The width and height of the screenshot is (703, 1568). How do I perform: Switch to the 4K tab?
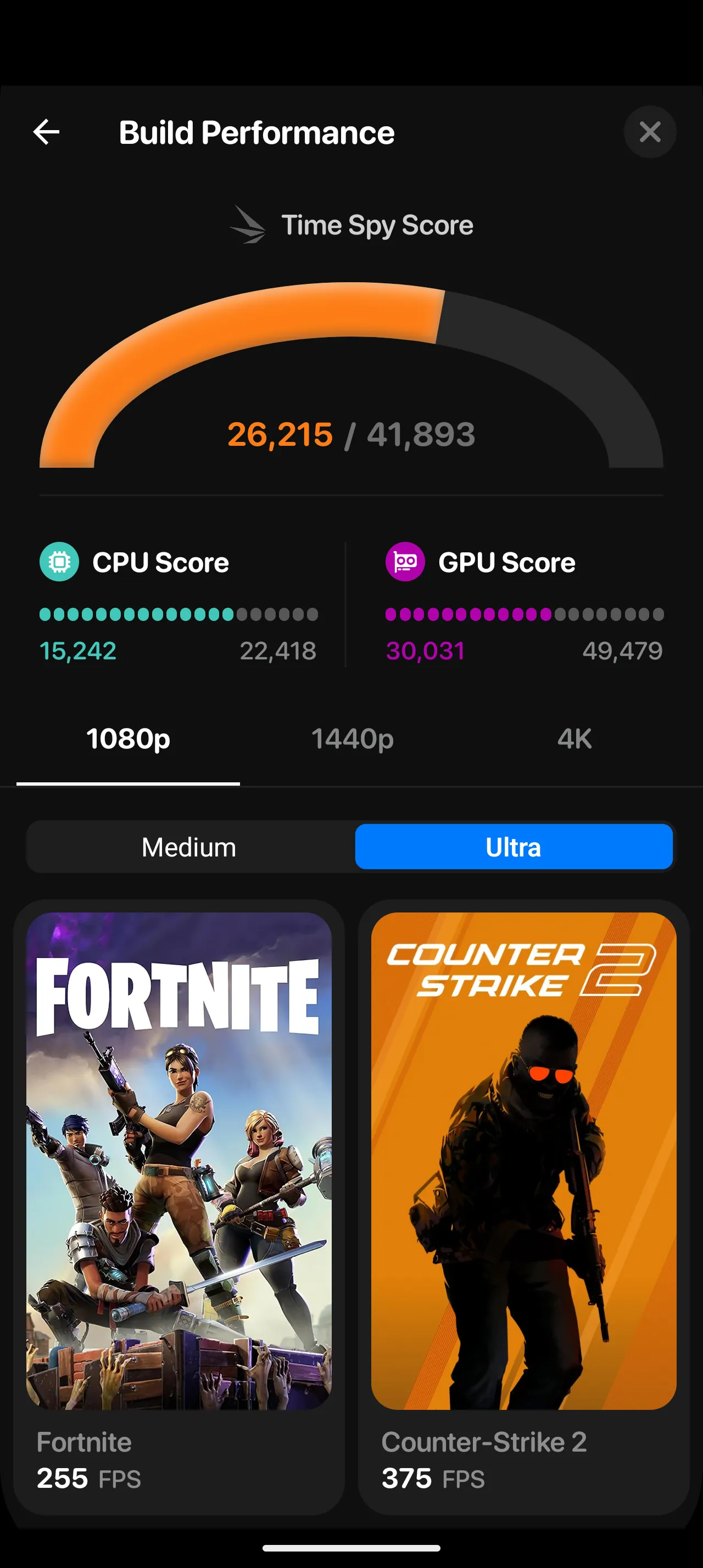[574, 739]
